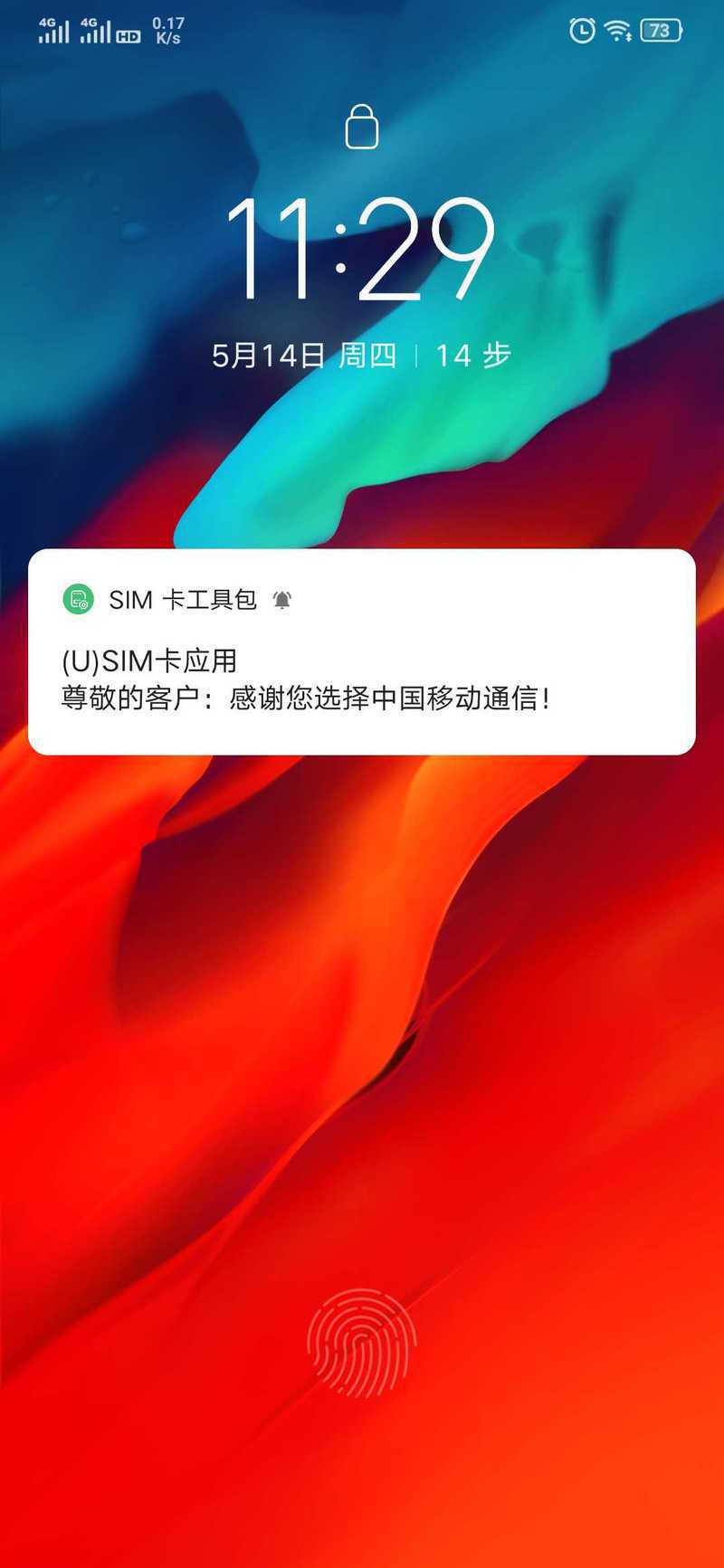Screen dimensions: 724x1568
Task: Tap the fingerprint sensor to unlock
Action: click(x=361, y=1342)
